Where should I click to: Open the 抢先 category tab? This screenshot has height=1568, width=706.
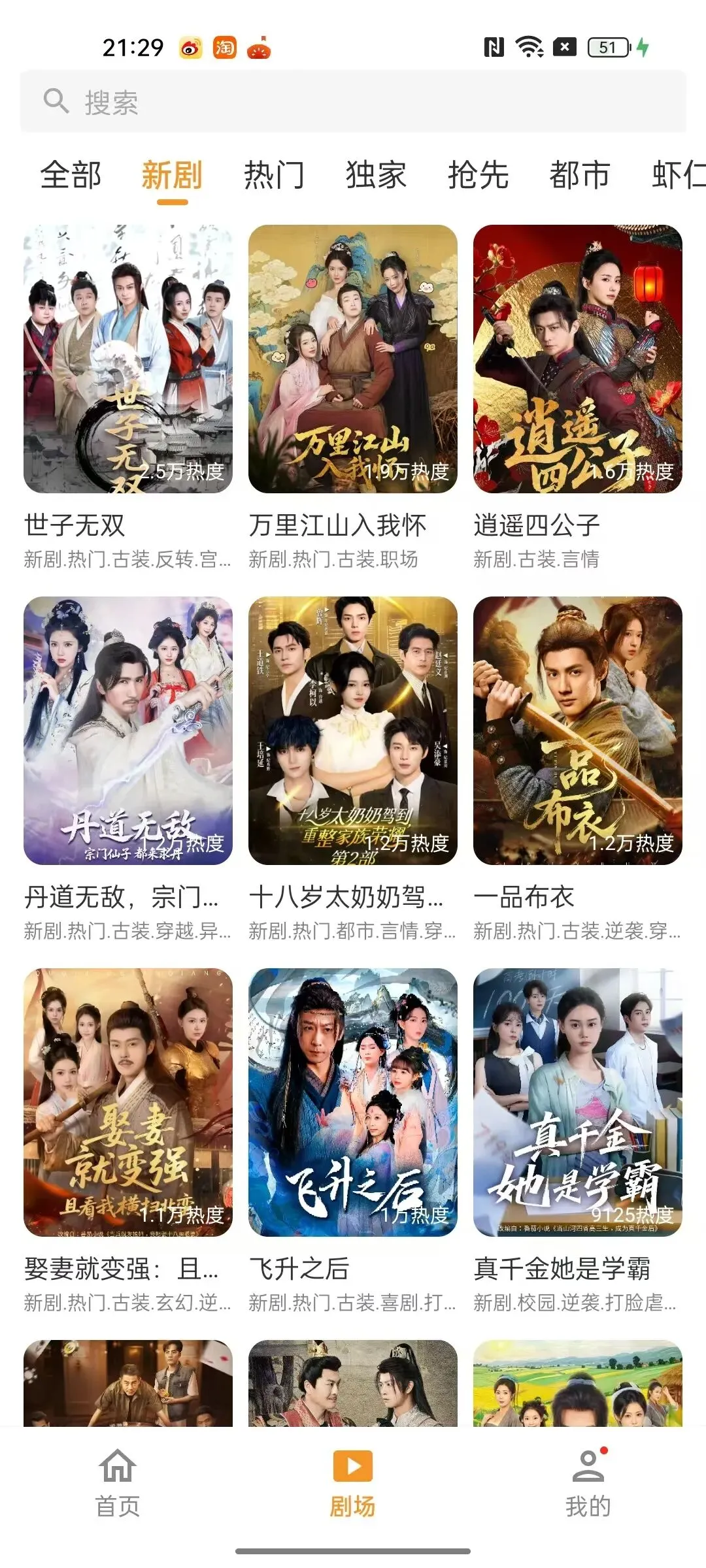click(478, 175)
